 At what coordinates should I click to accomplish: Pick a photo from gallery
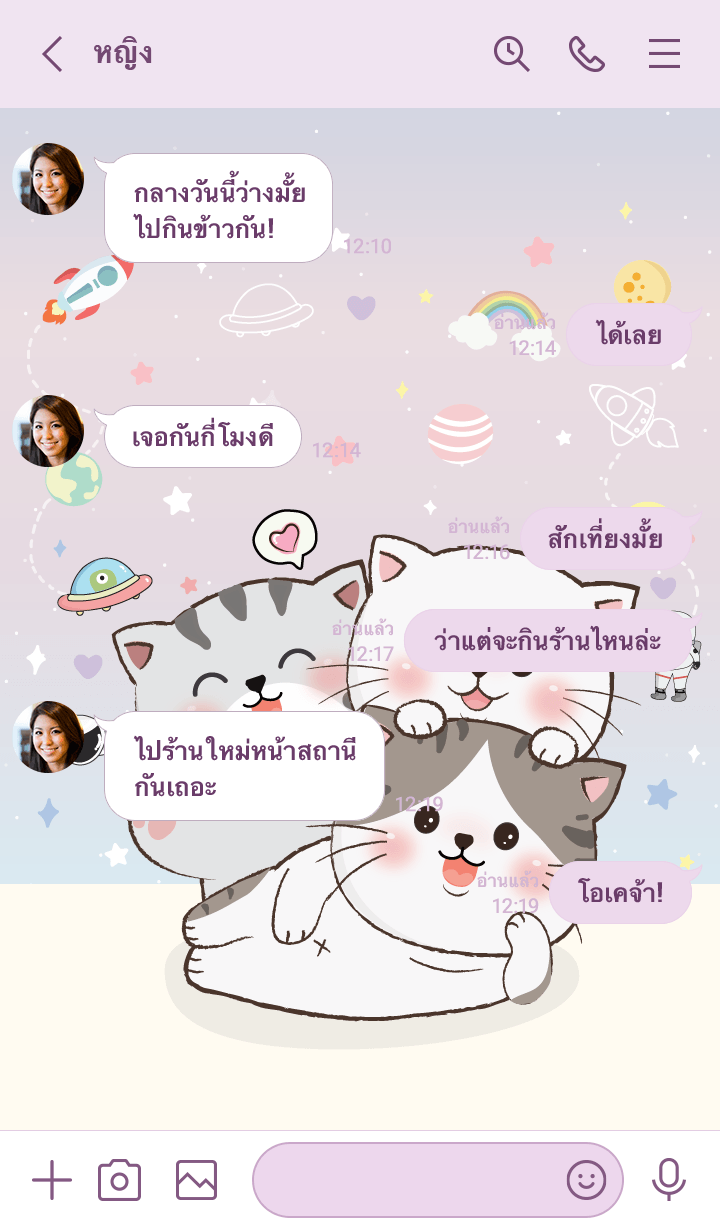tap(196, 1181)
